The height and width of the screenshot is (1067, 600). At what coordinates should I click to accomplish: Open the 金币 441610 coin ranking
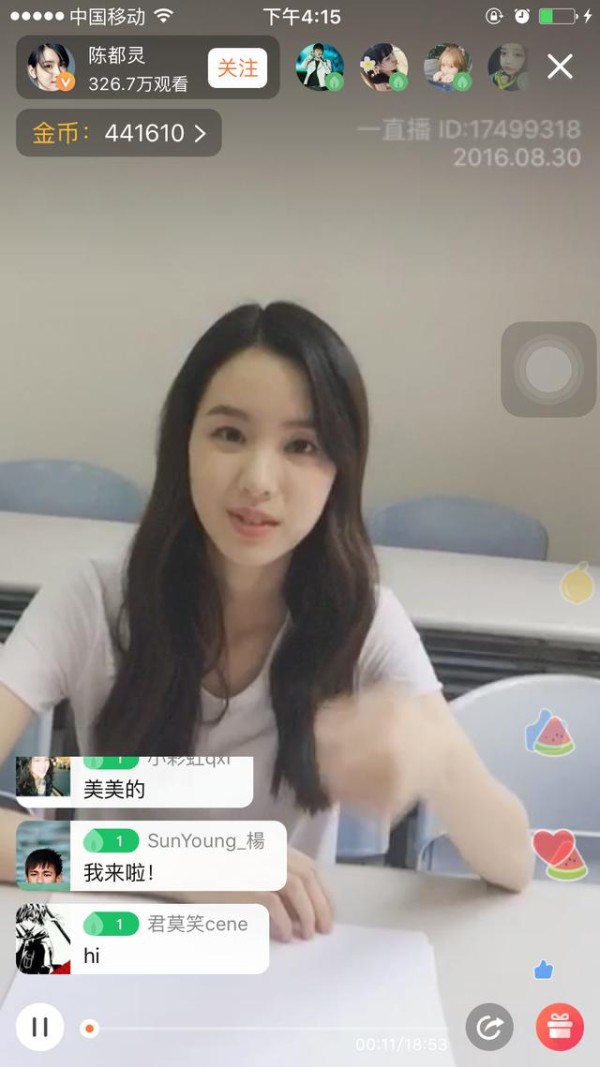[x=119, y=133]
